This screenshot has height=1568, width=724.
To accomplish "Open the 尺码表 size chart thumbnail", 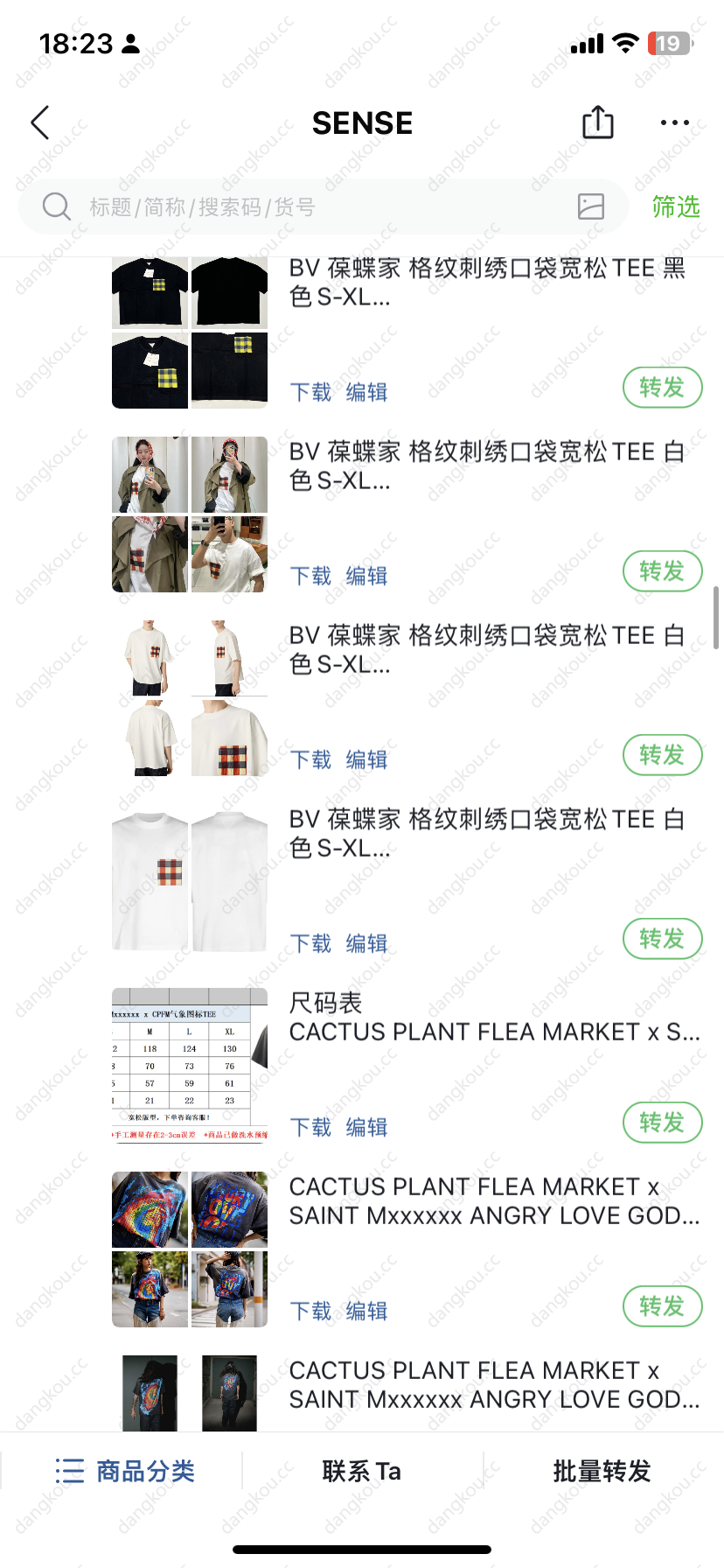I will tap(190, 1065).
